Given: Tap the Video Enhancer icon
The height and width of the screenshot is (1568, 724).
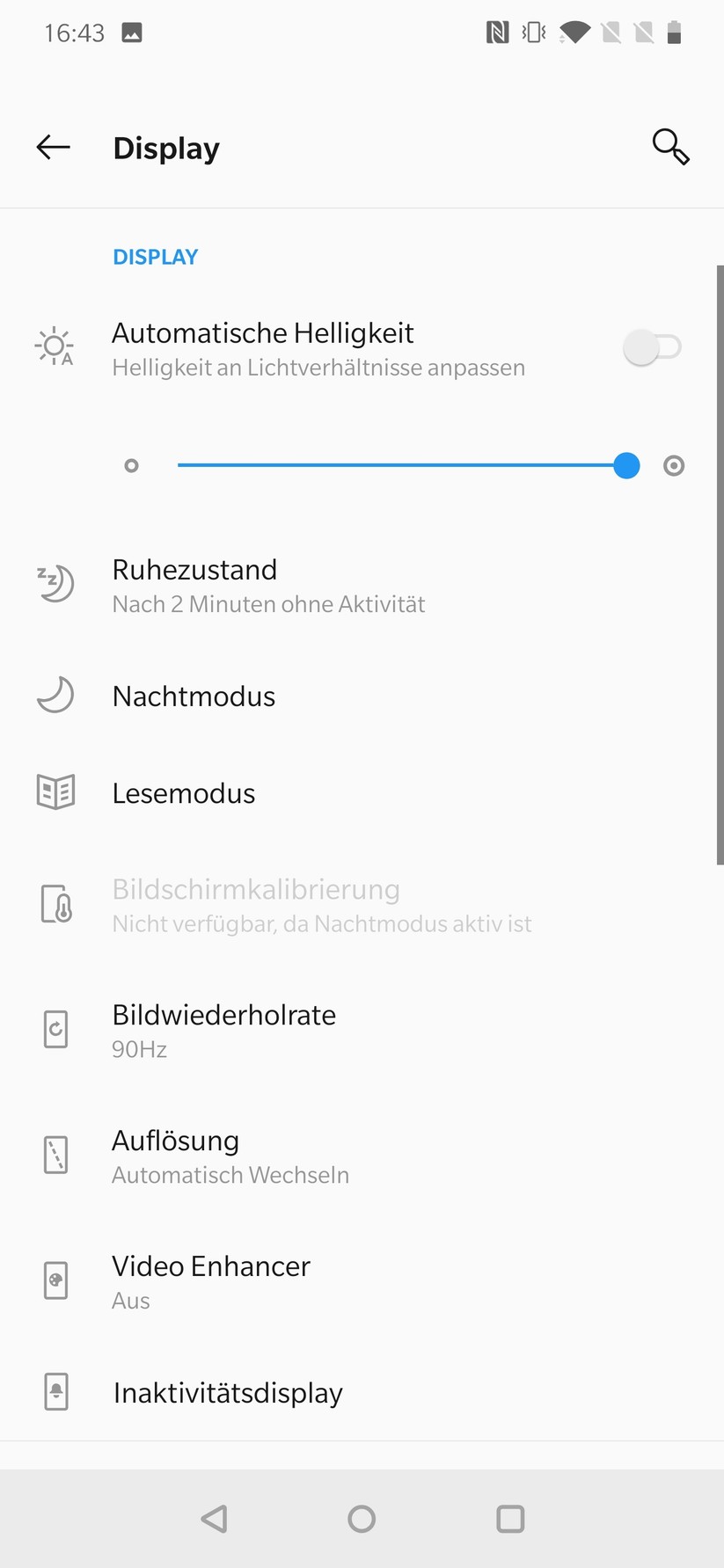Looking at the screenshot, I should coord(54,1280).
